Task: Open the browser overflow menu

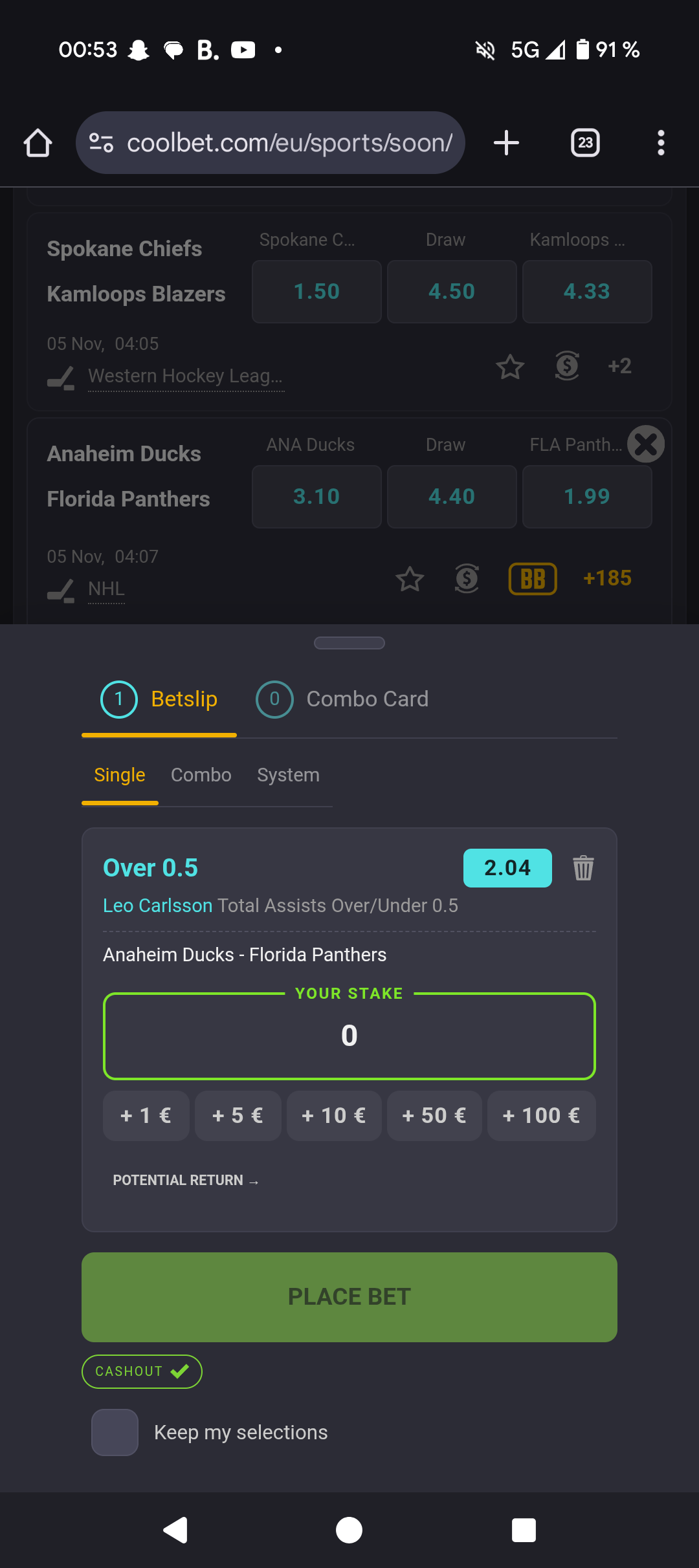Action: pyautogui.click(x=661, y=143)
